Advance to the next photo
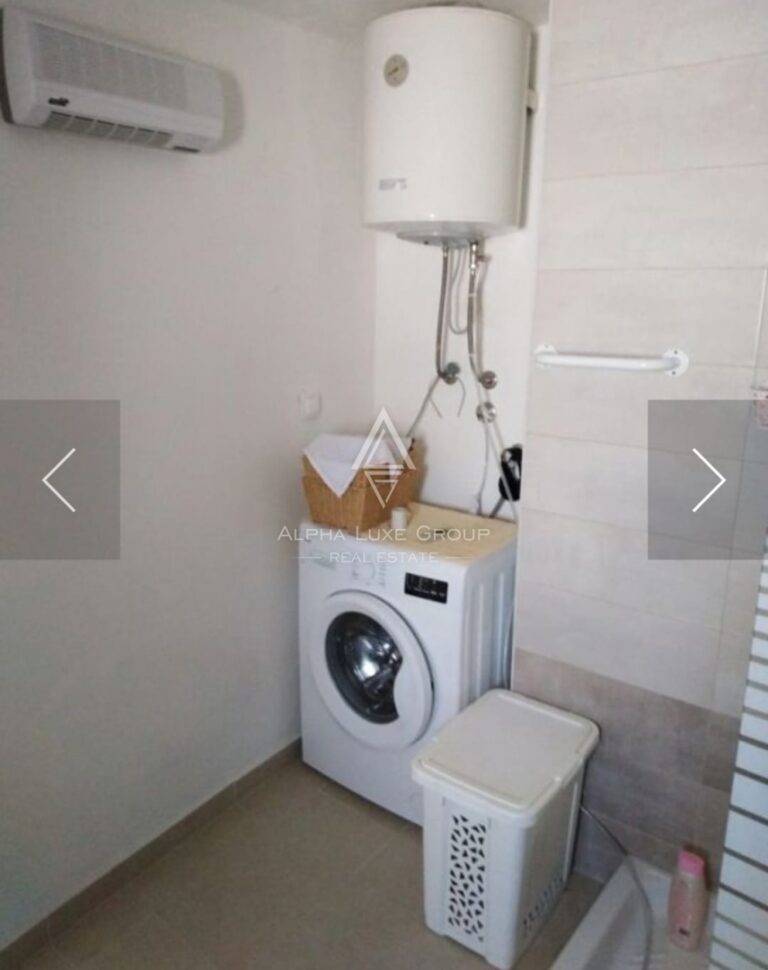 (x=708, y=480)
